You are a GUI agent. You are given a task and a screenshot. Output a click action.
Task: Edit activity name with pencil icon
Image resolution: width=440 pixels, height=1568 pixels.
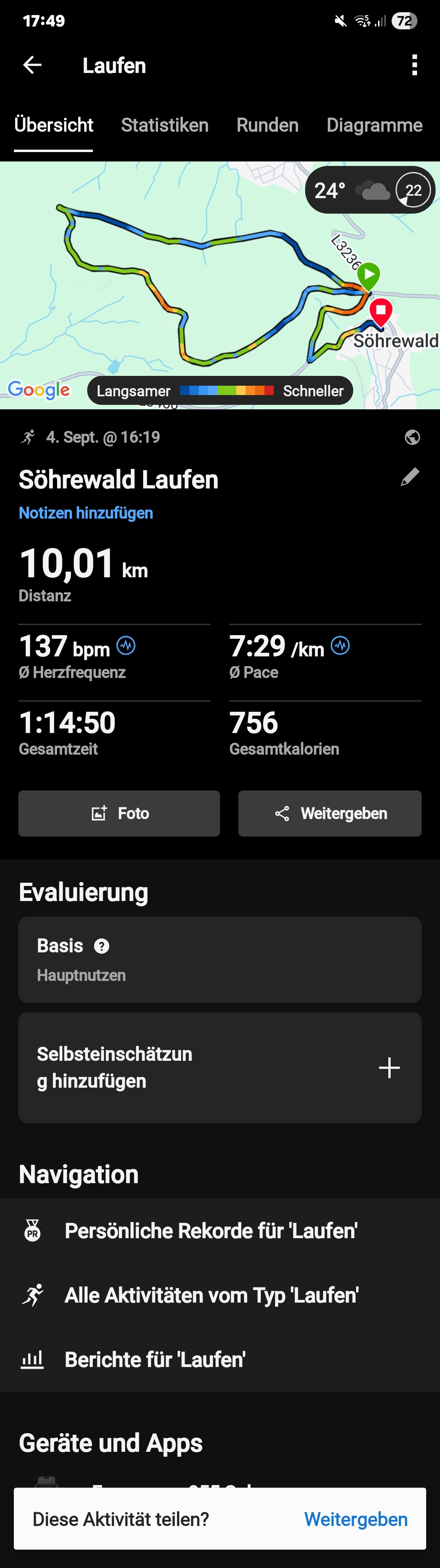(410, 477)
